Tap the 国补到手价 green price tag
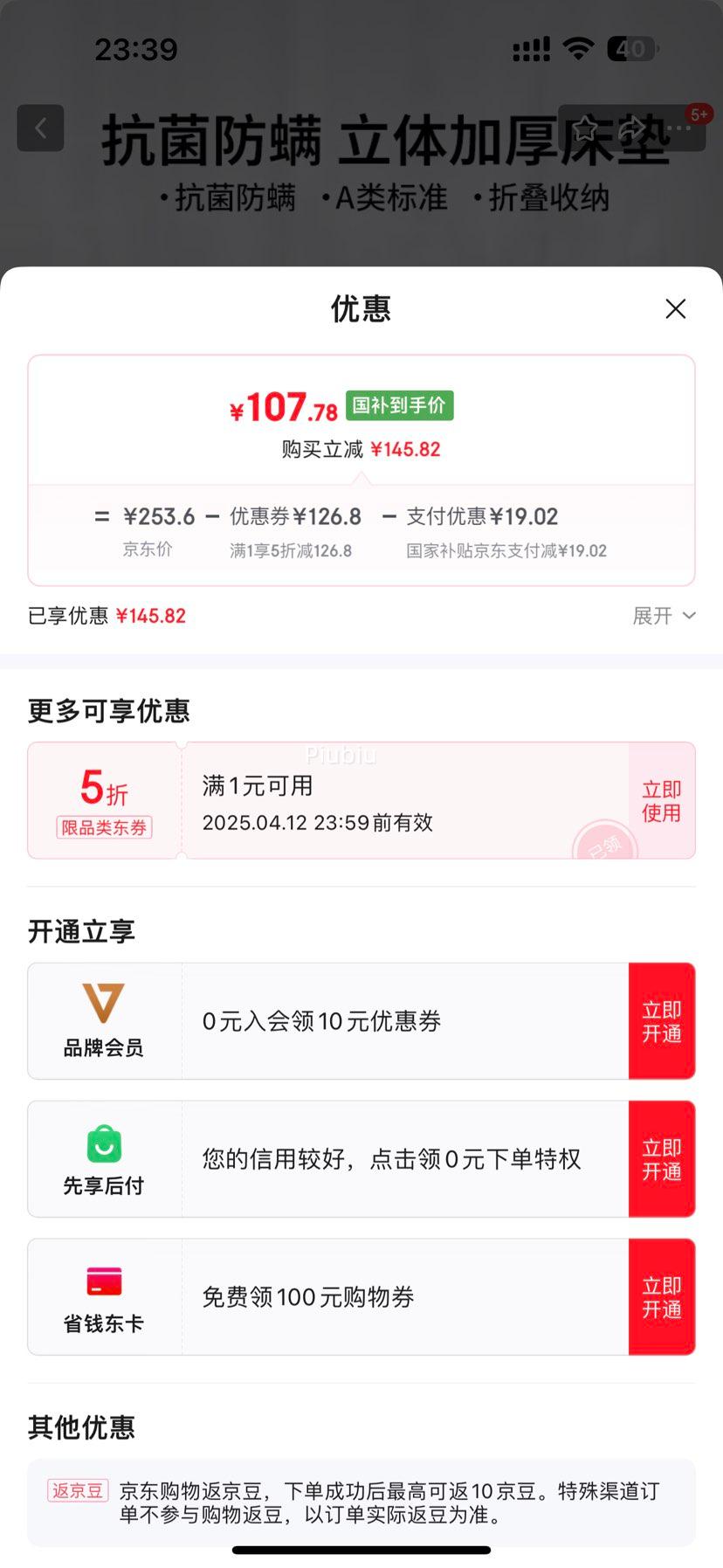Screen dimensions: 723x1568 [x=400, y=407]
